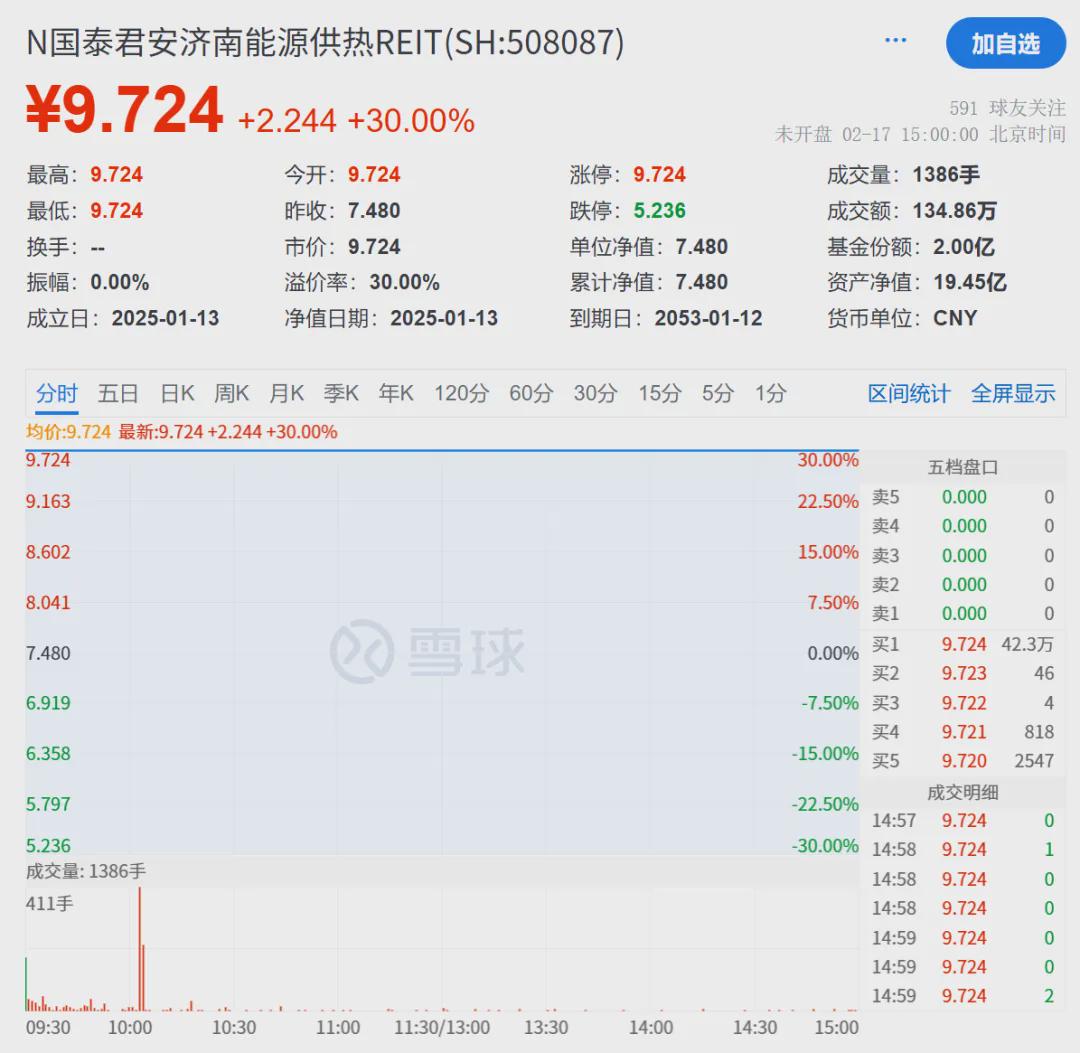Open the three-dot more options menu
The image size is (1080, 1053).
tap(895, 41)
